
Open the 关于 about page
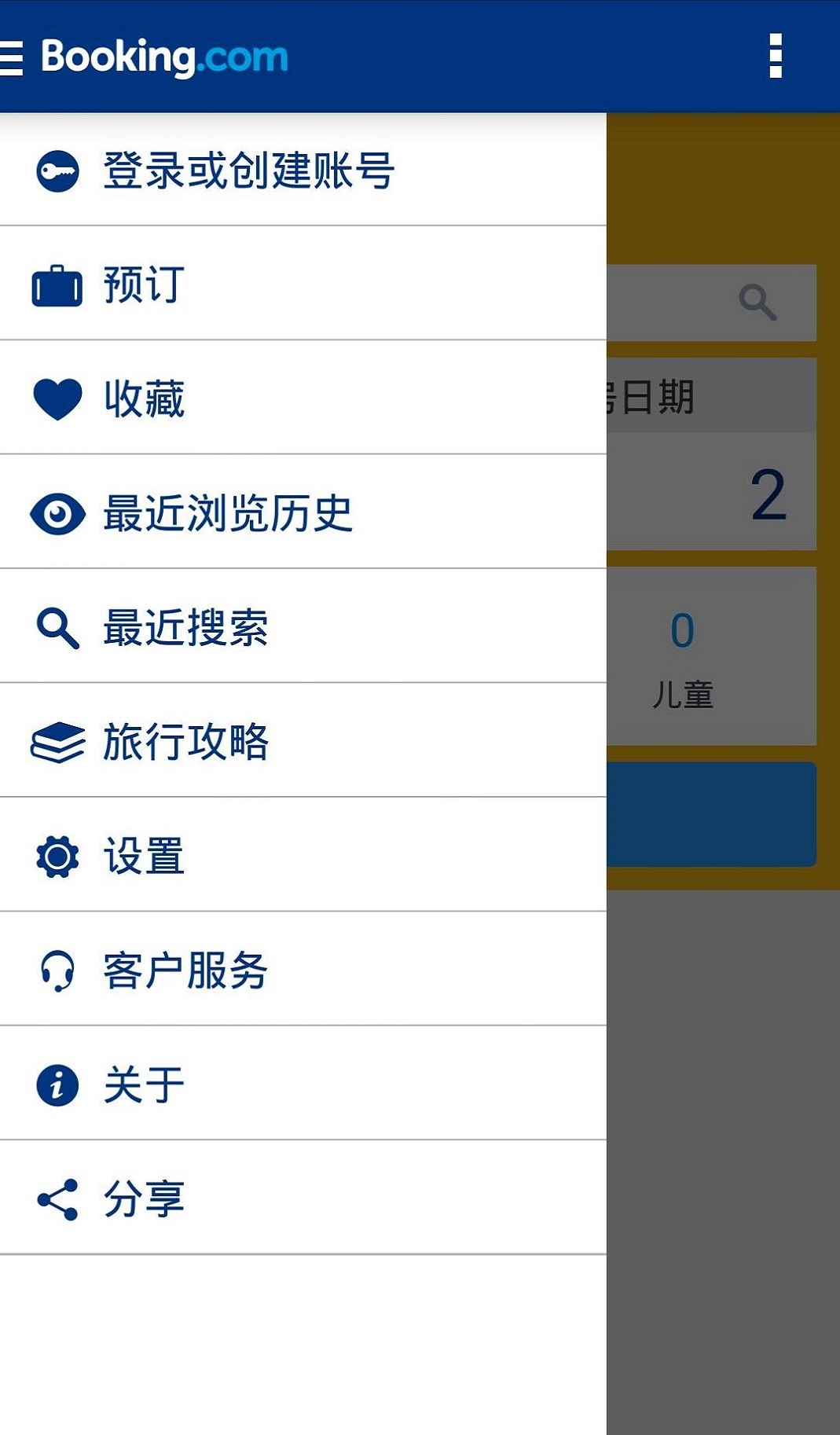(303, 1084)
